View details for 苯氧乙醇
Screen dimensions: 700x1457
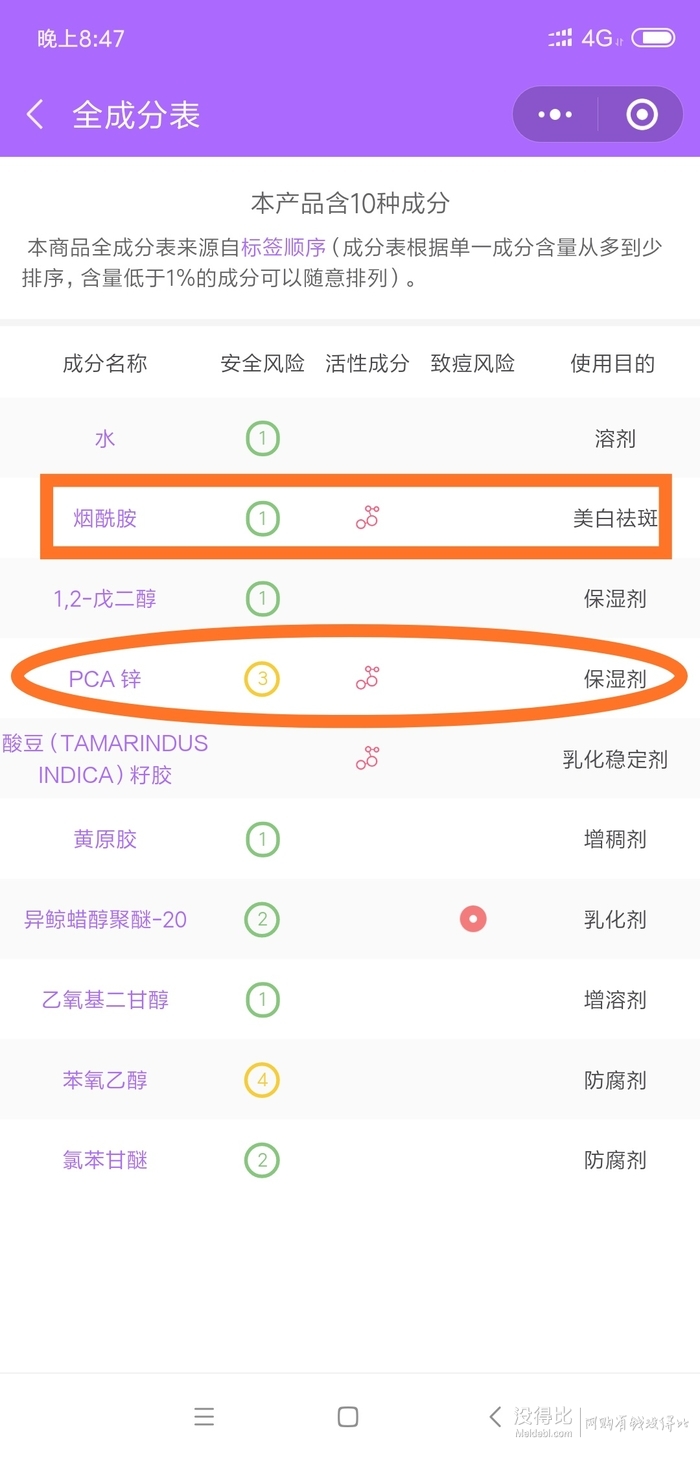tap(105, 1080)
